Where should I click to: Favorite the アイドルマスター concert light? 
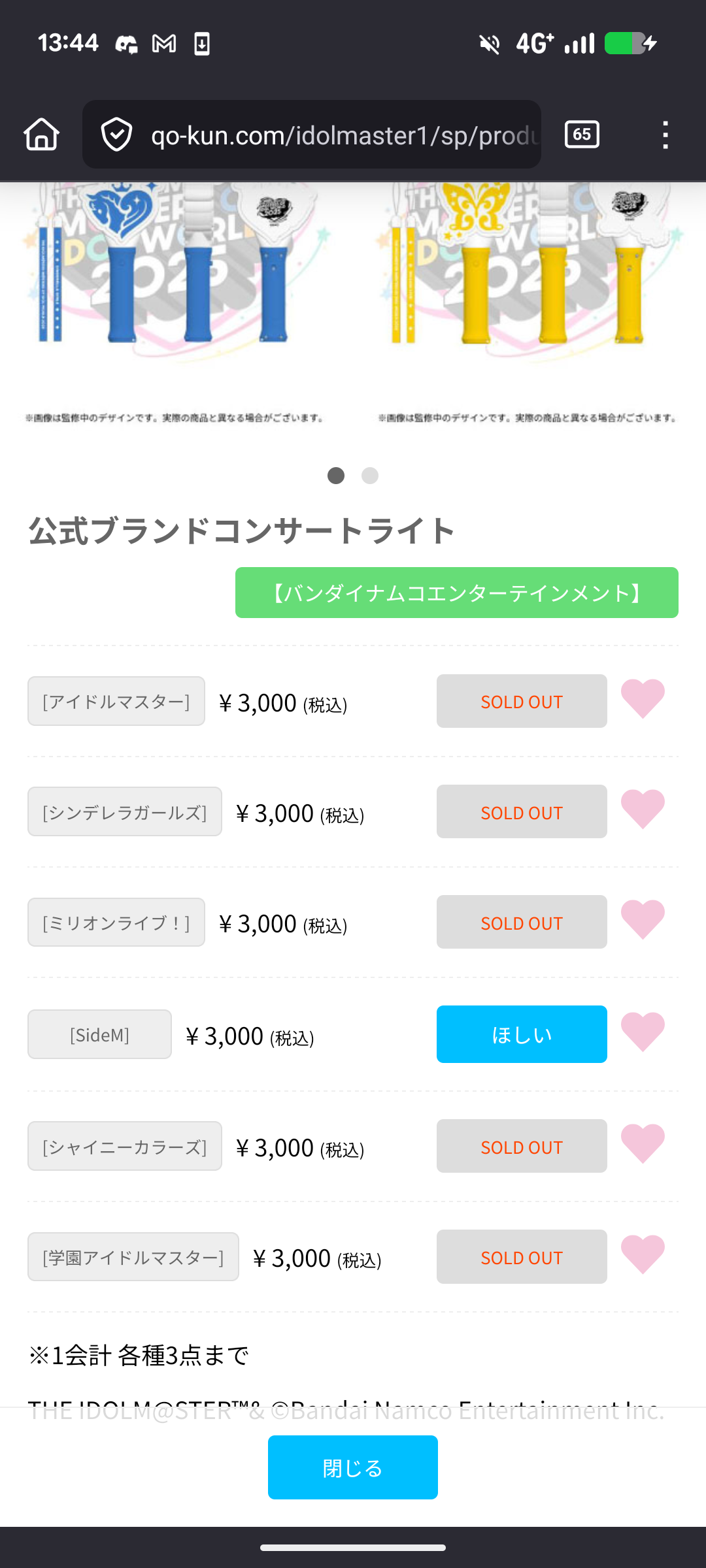click(x=642, y=698)
